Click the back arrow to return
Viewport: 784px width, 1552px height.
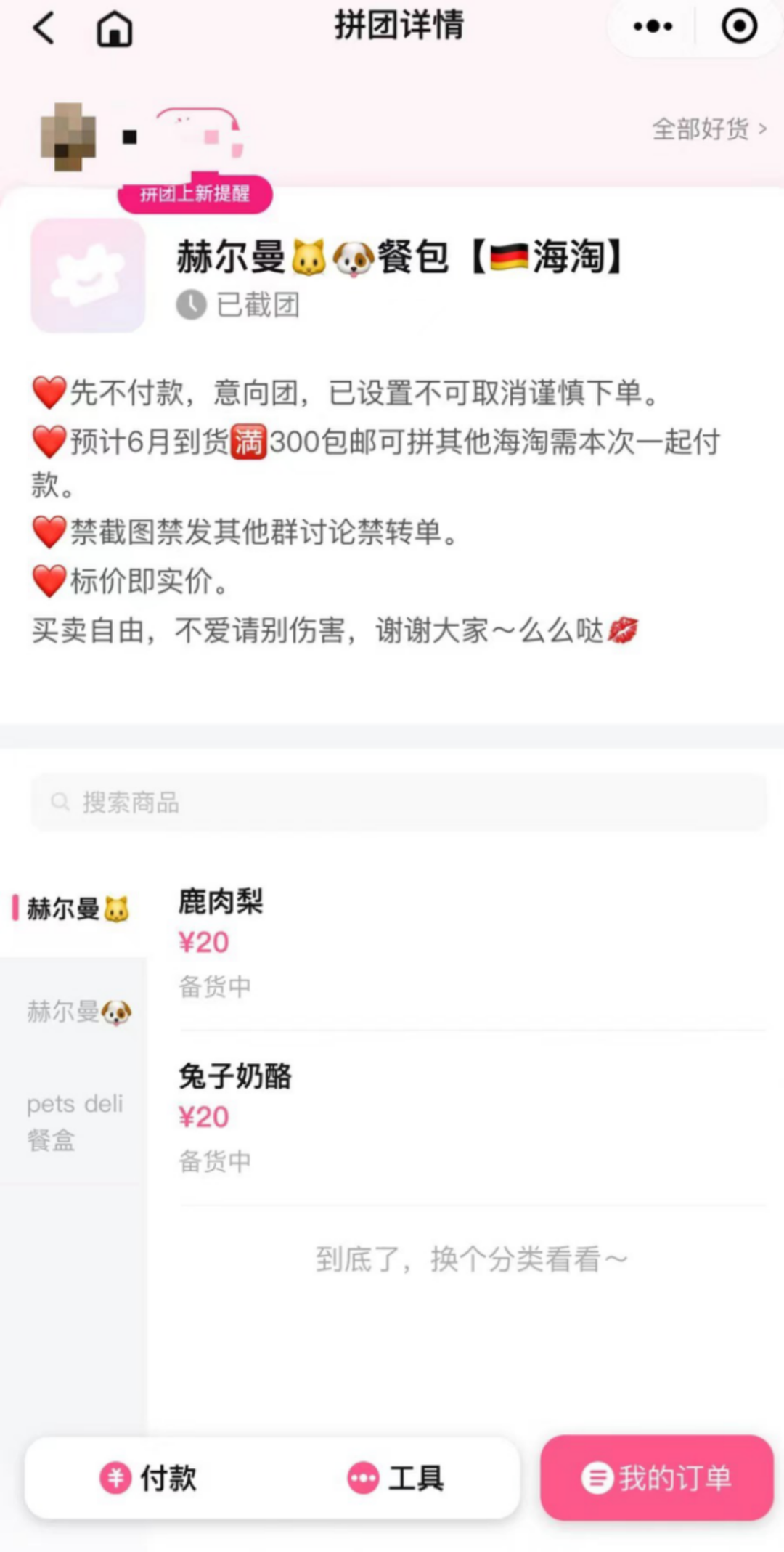(41, 29)
